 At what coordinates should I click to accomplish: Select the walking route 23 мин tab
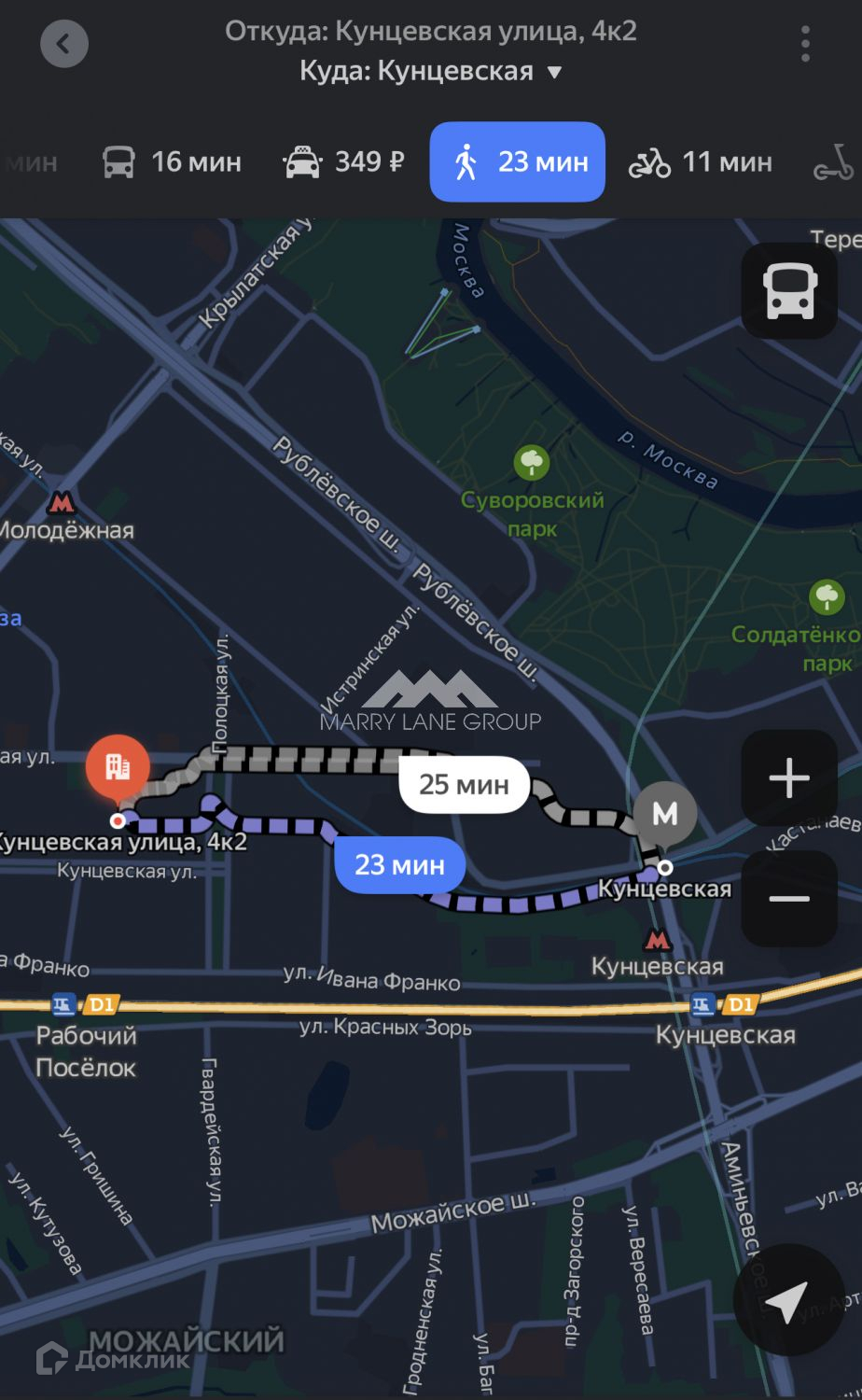click(x=518, y=162)
